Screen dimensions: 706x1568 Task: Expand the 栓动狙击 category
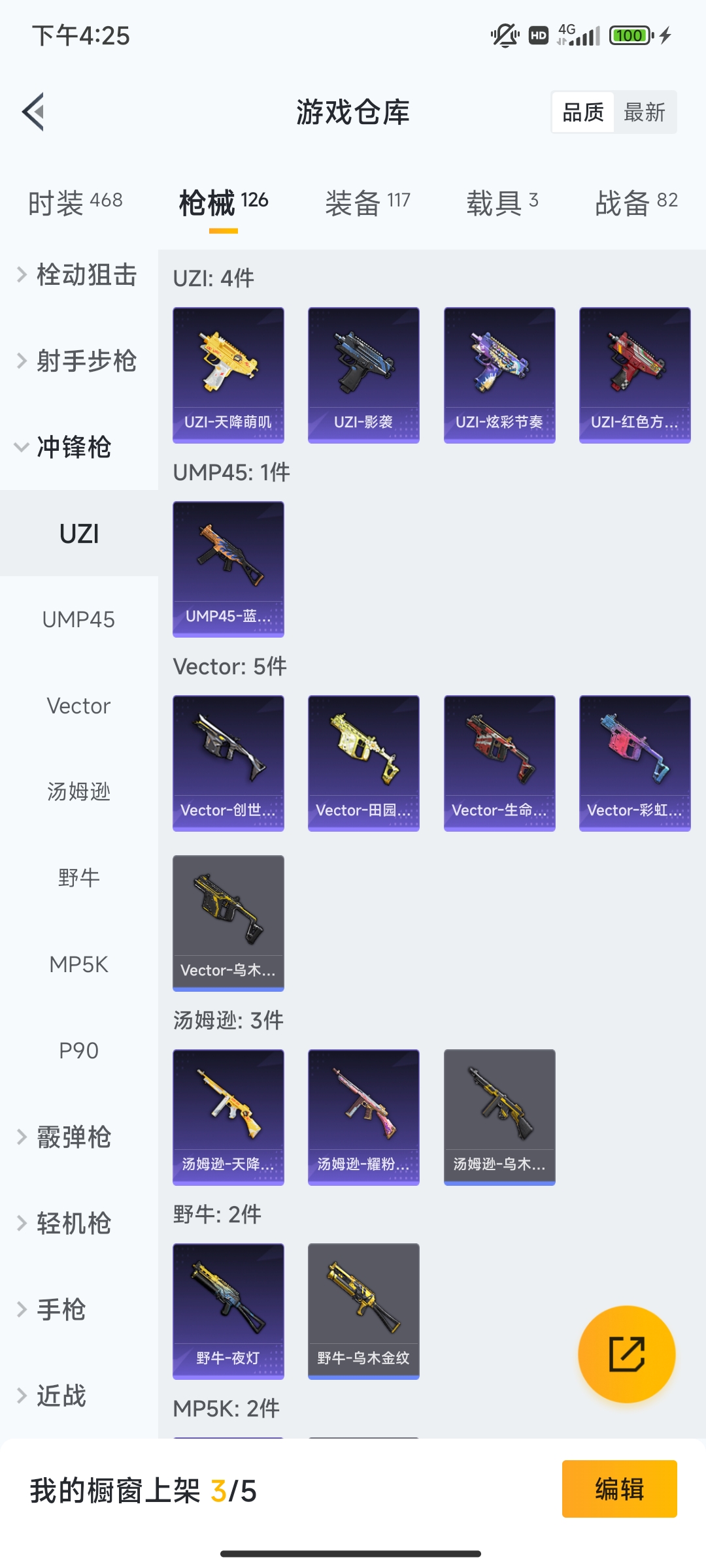point(78,275)
